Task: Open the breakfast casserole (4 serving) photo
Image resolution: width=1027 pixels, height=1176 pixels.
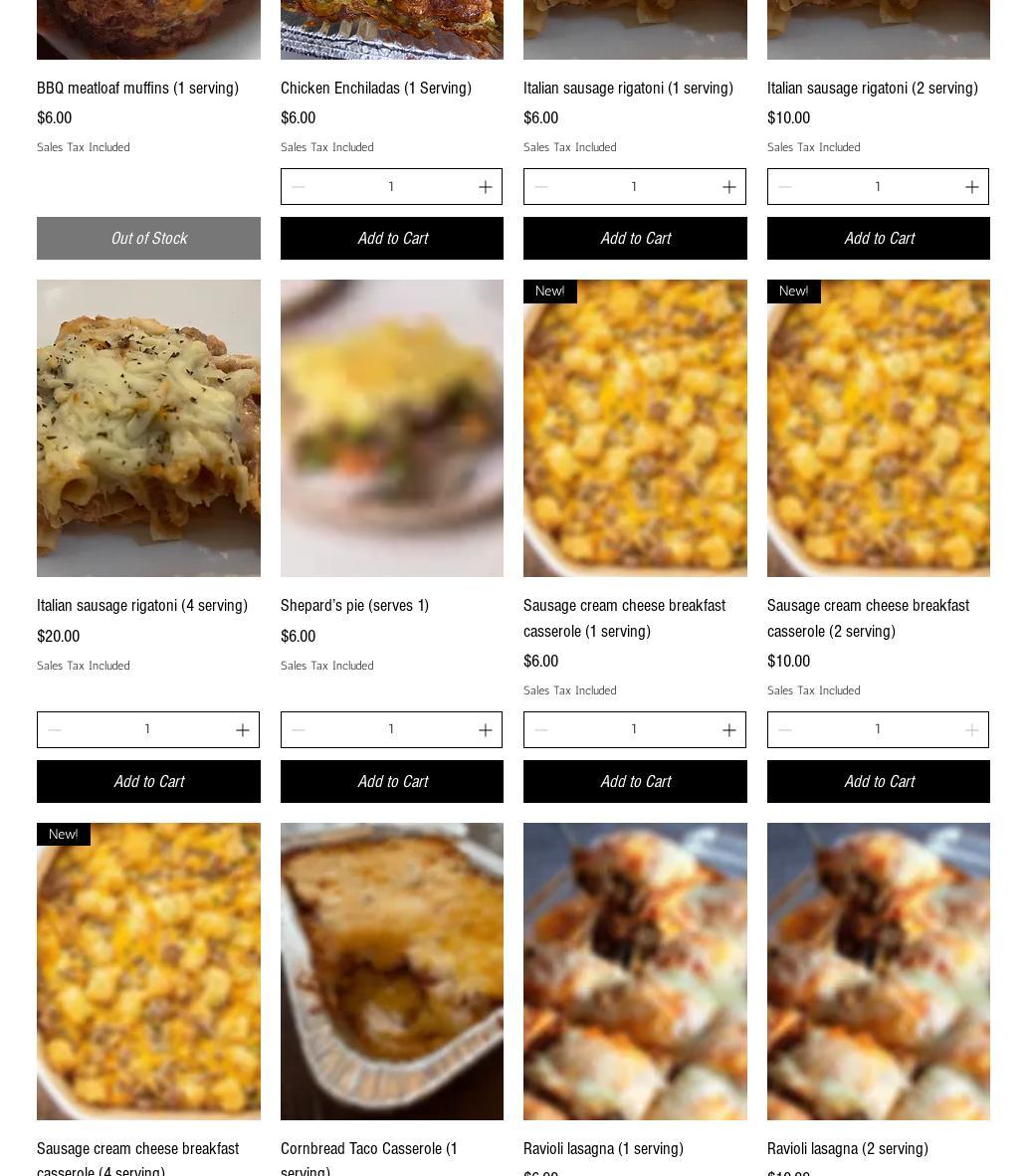Action: (148, 971)
